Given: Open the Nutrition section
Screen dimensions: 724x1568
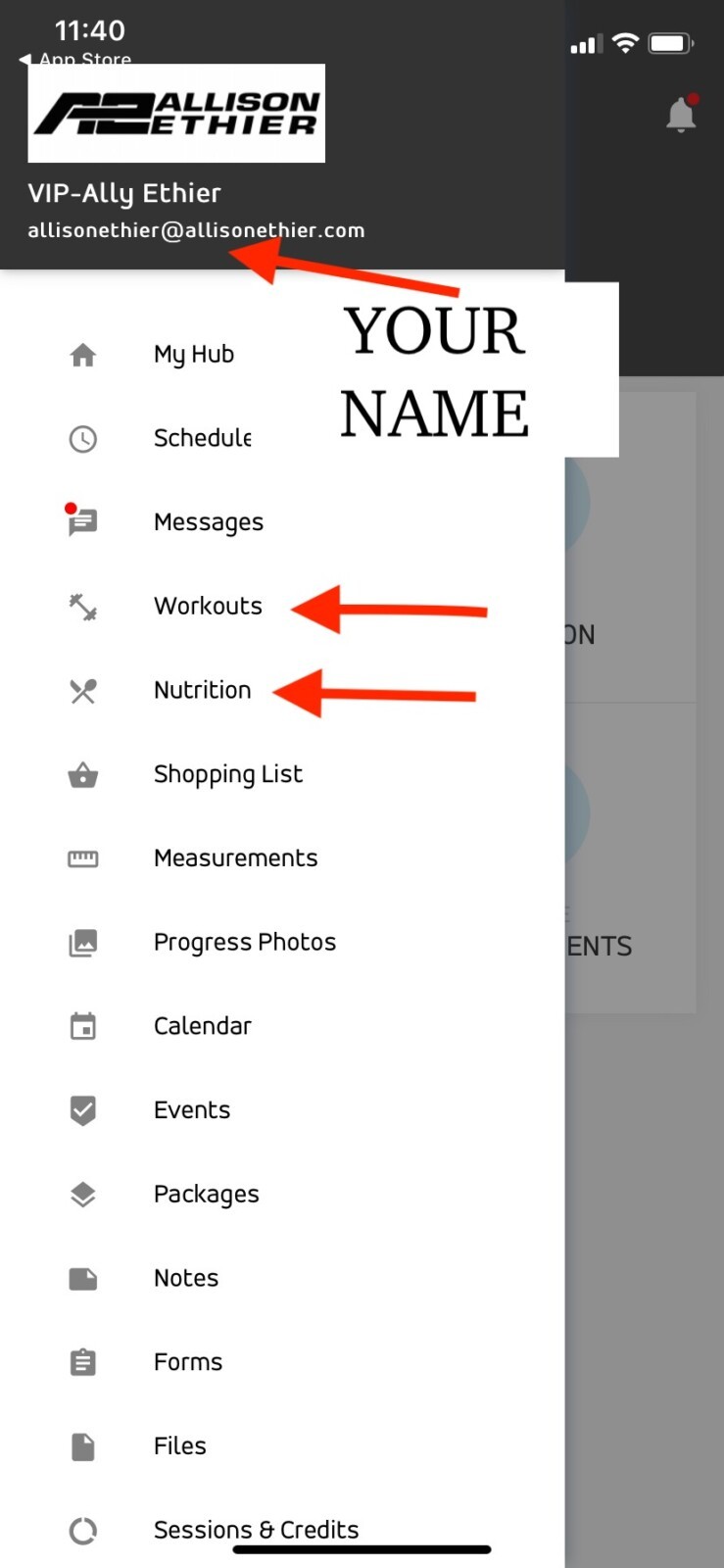Looking at the screenshot, I should point(282,691).
